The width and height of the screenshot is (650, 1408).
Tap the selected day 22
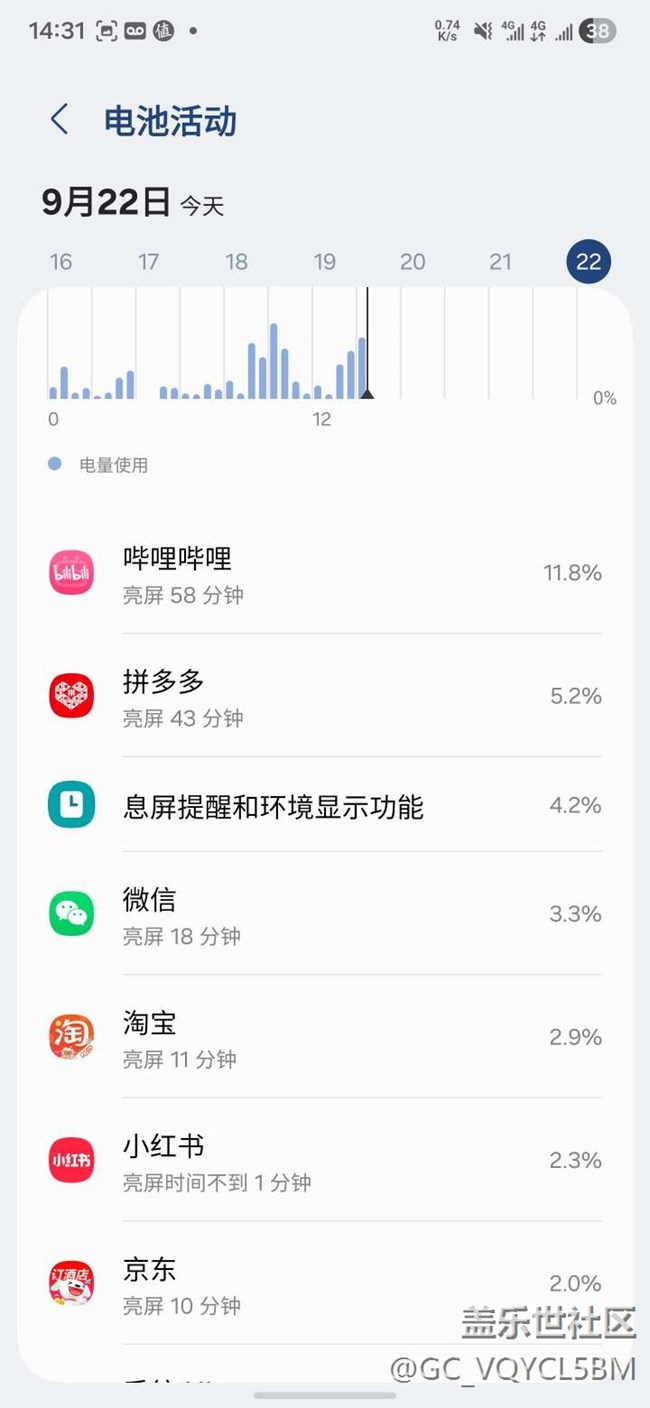tap(589, 262)
